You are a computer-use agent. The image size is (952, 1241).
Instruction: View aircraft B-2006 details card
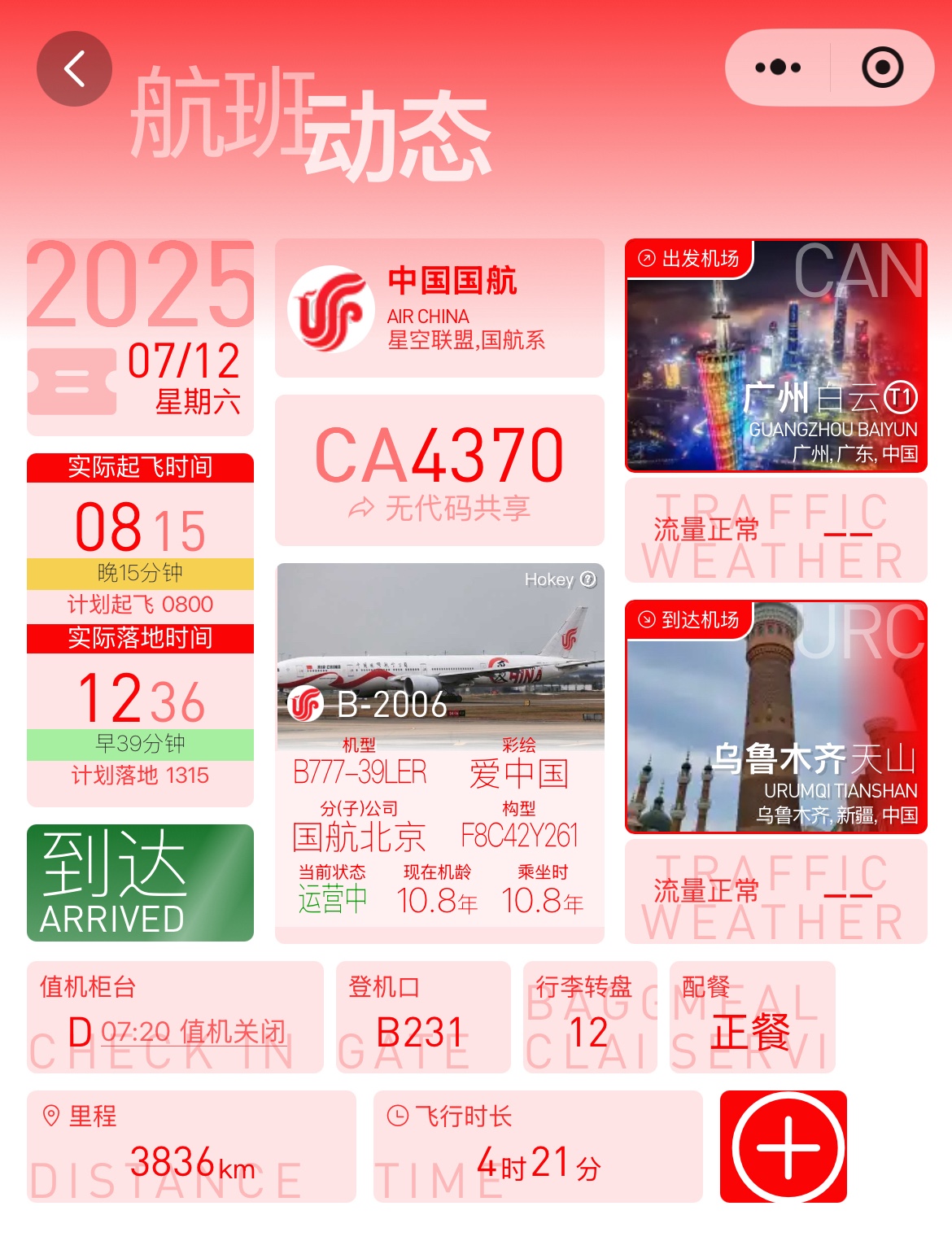pos(439,753)
